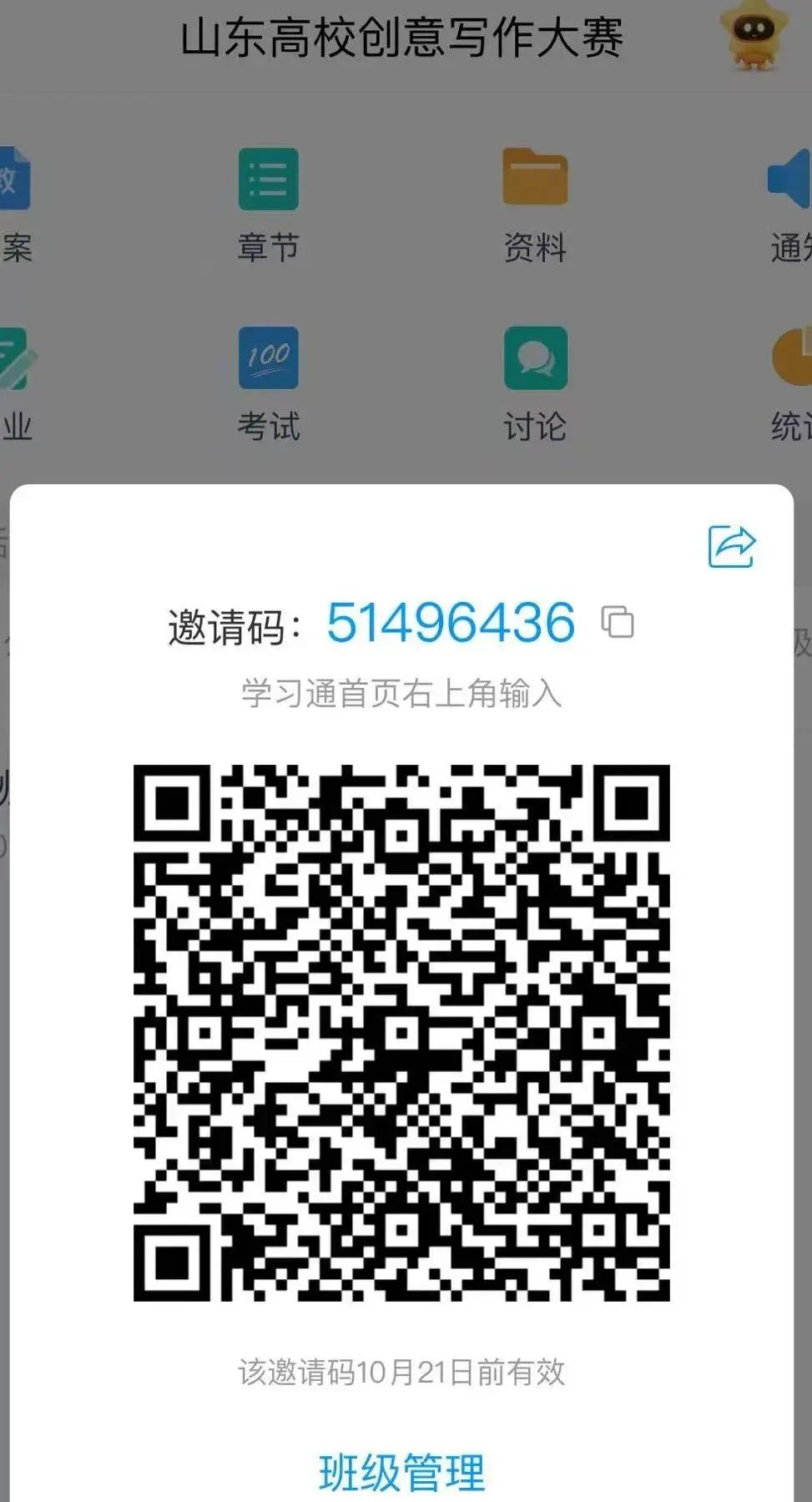This screenshot has width=812, height=1502.
Task: Share the invitation QR code
Action: [x=731, y=547]
